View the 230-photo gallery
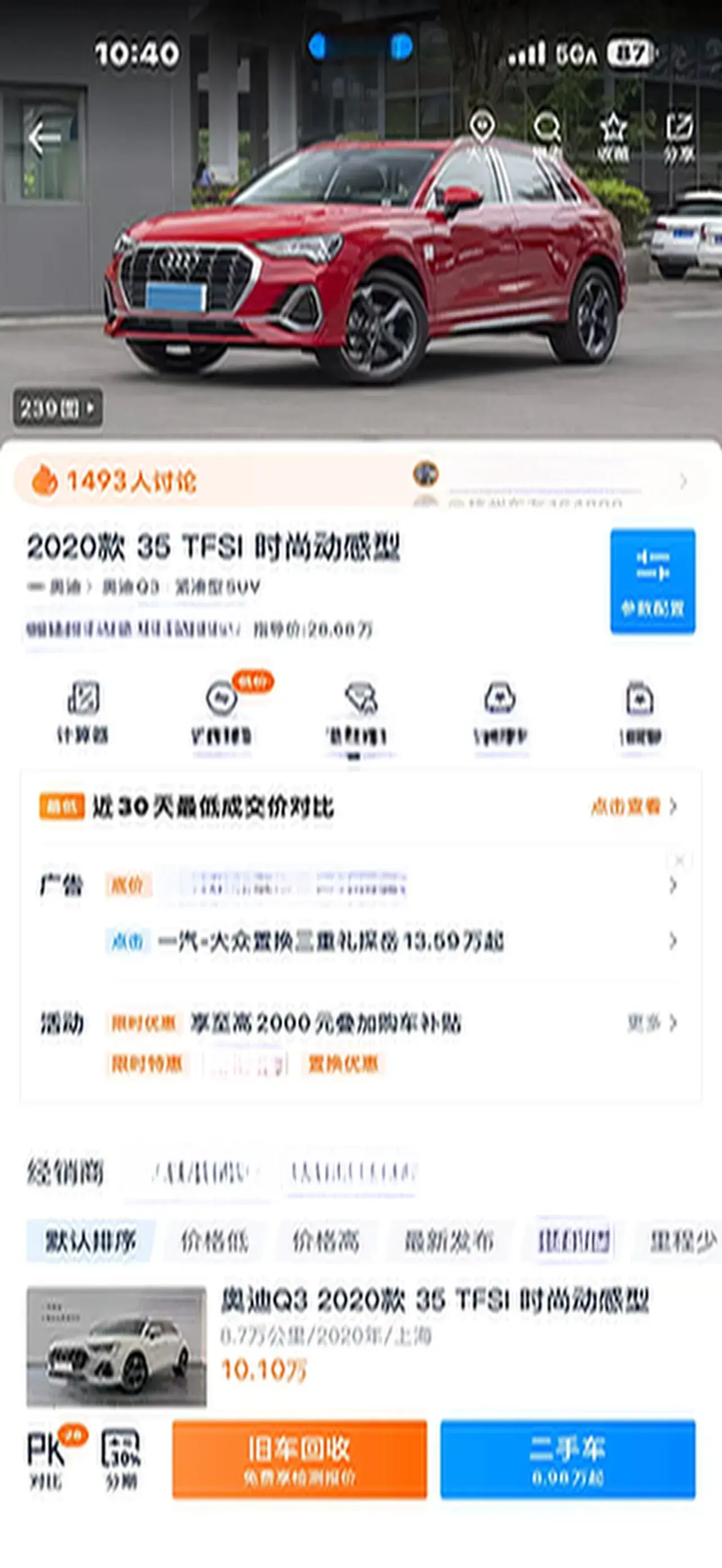The width and height of the screenshot is (722, 1568). point(57,407)
